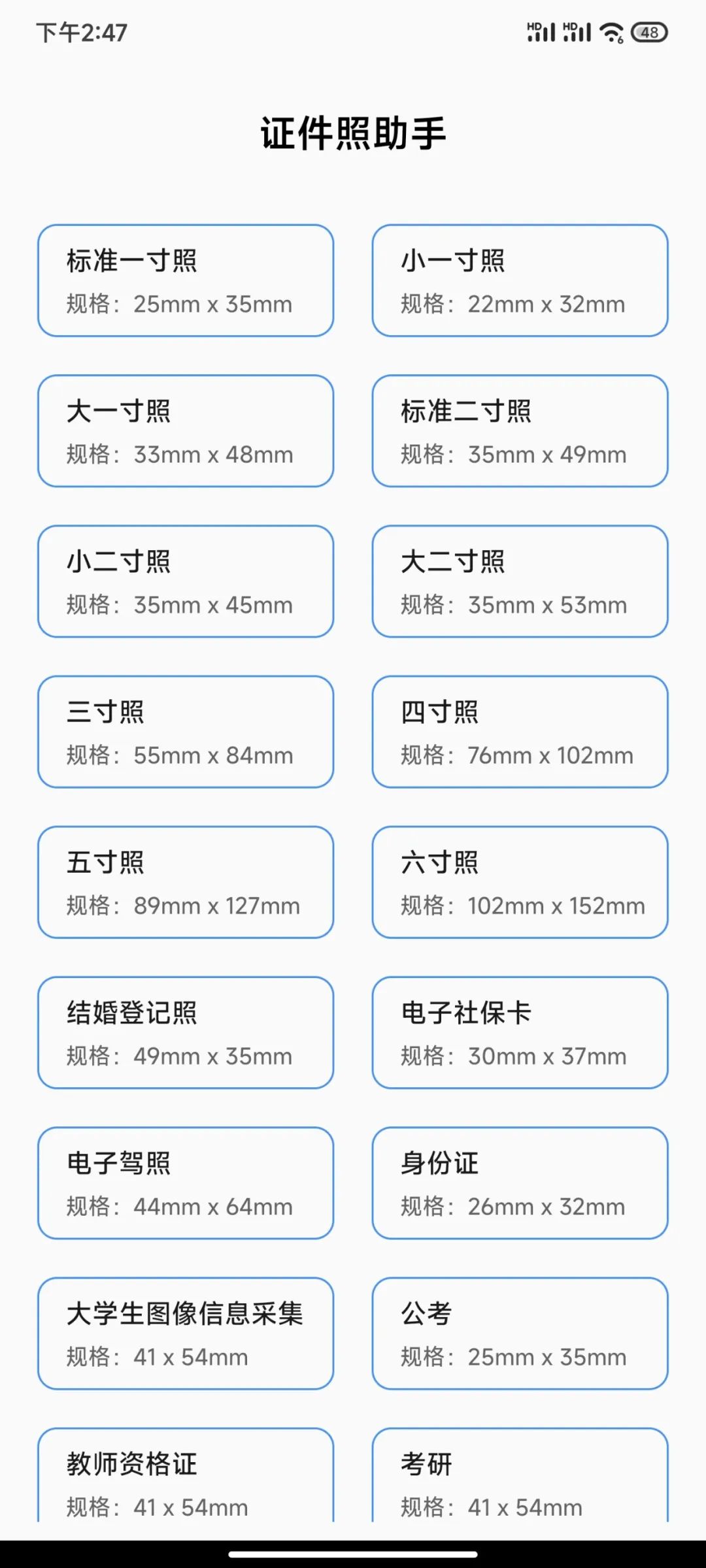Open the 身份证 photo card
This screenshot has width=706, height=1568.
click(x=520, y=1183)
